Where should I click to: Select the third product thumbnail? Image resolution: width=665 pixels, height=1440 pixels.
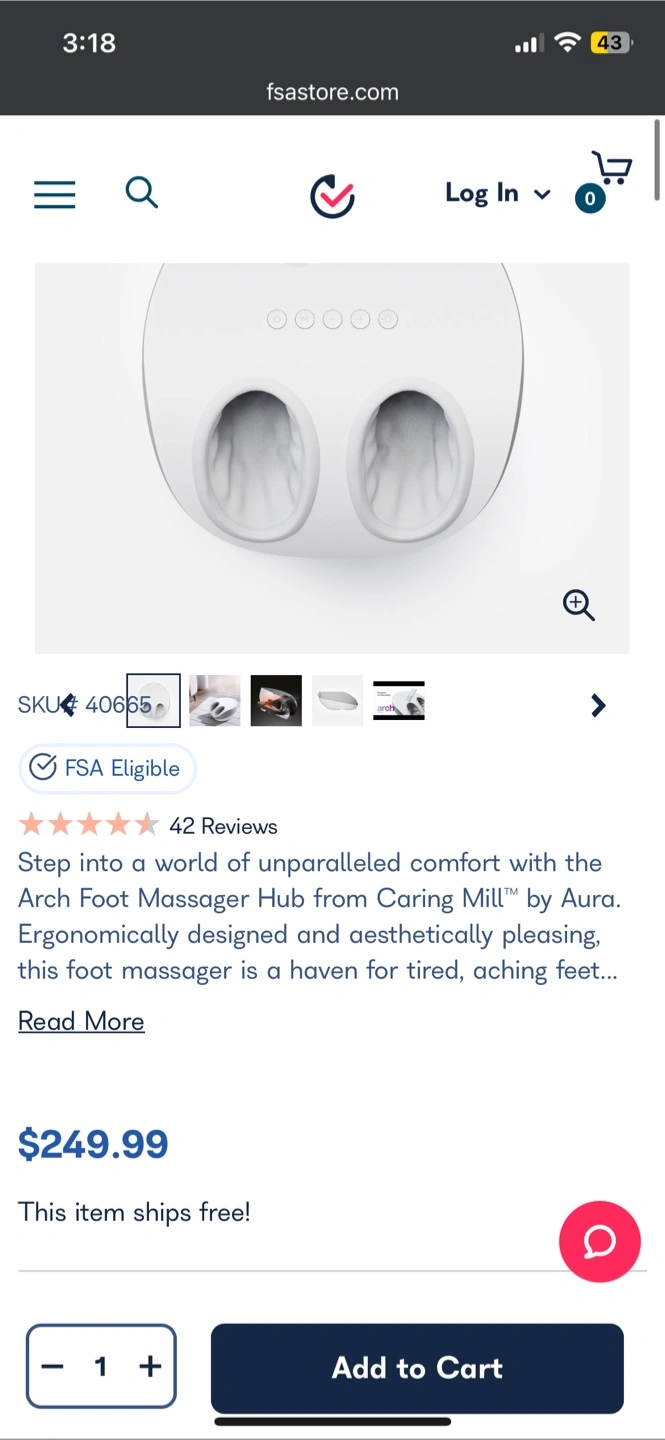276,701
